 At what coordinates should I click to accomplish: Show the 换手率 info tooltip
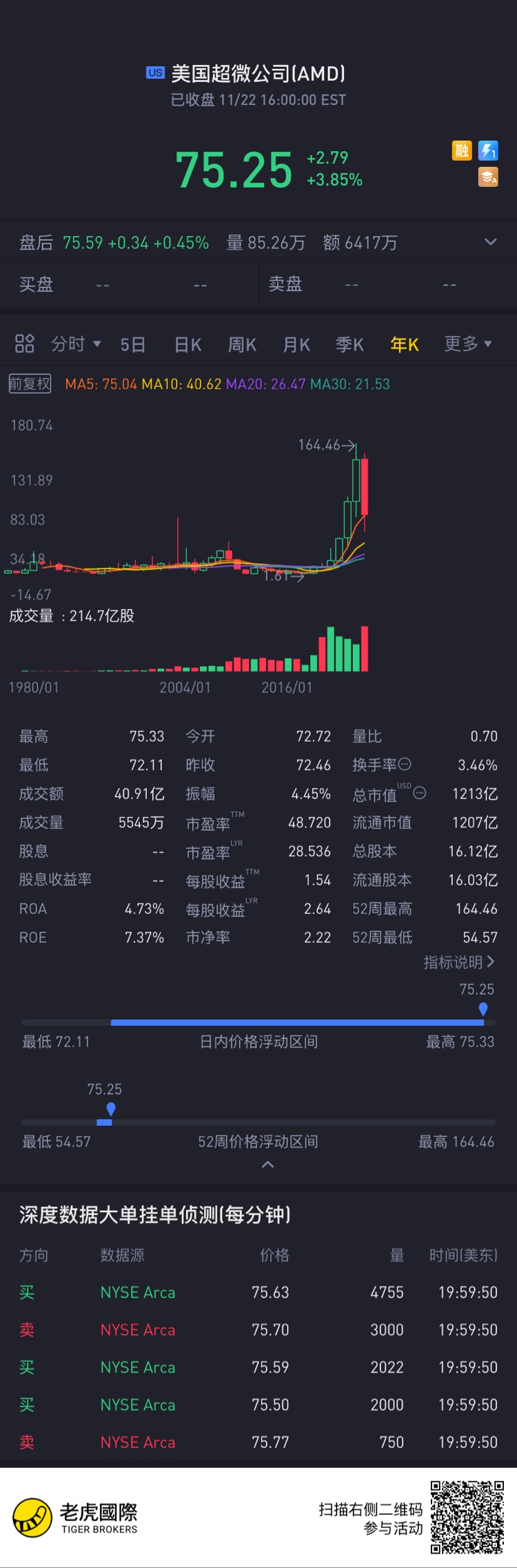tap(405, 764)
